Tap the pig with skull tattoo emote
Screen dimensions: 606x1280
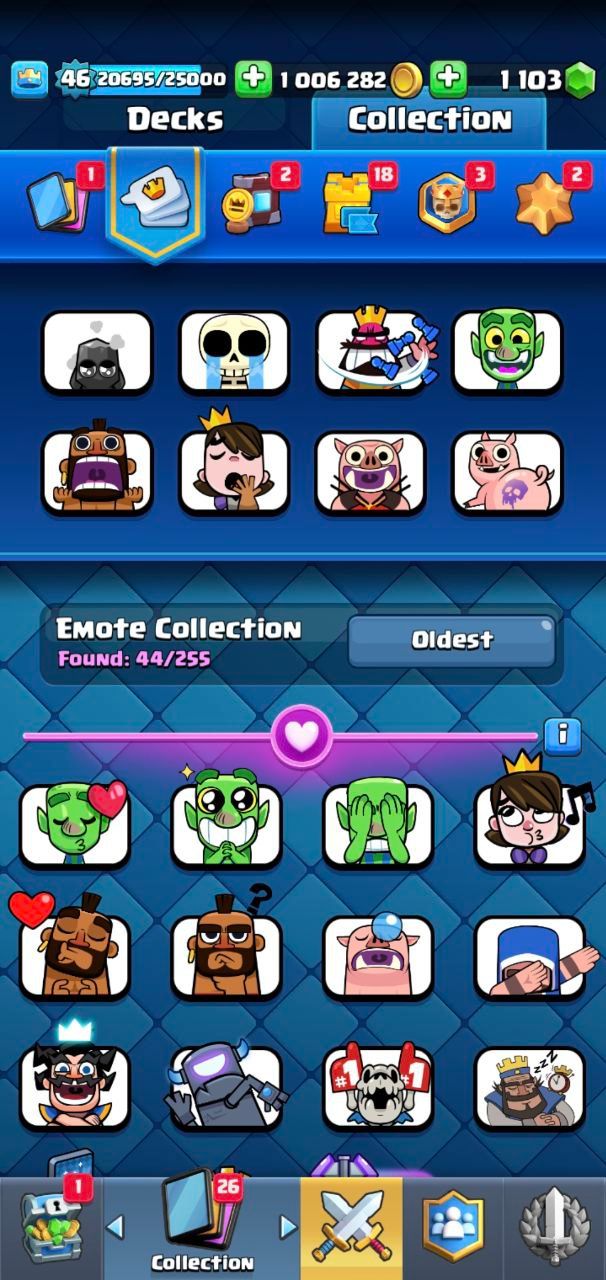pos(507,471)
